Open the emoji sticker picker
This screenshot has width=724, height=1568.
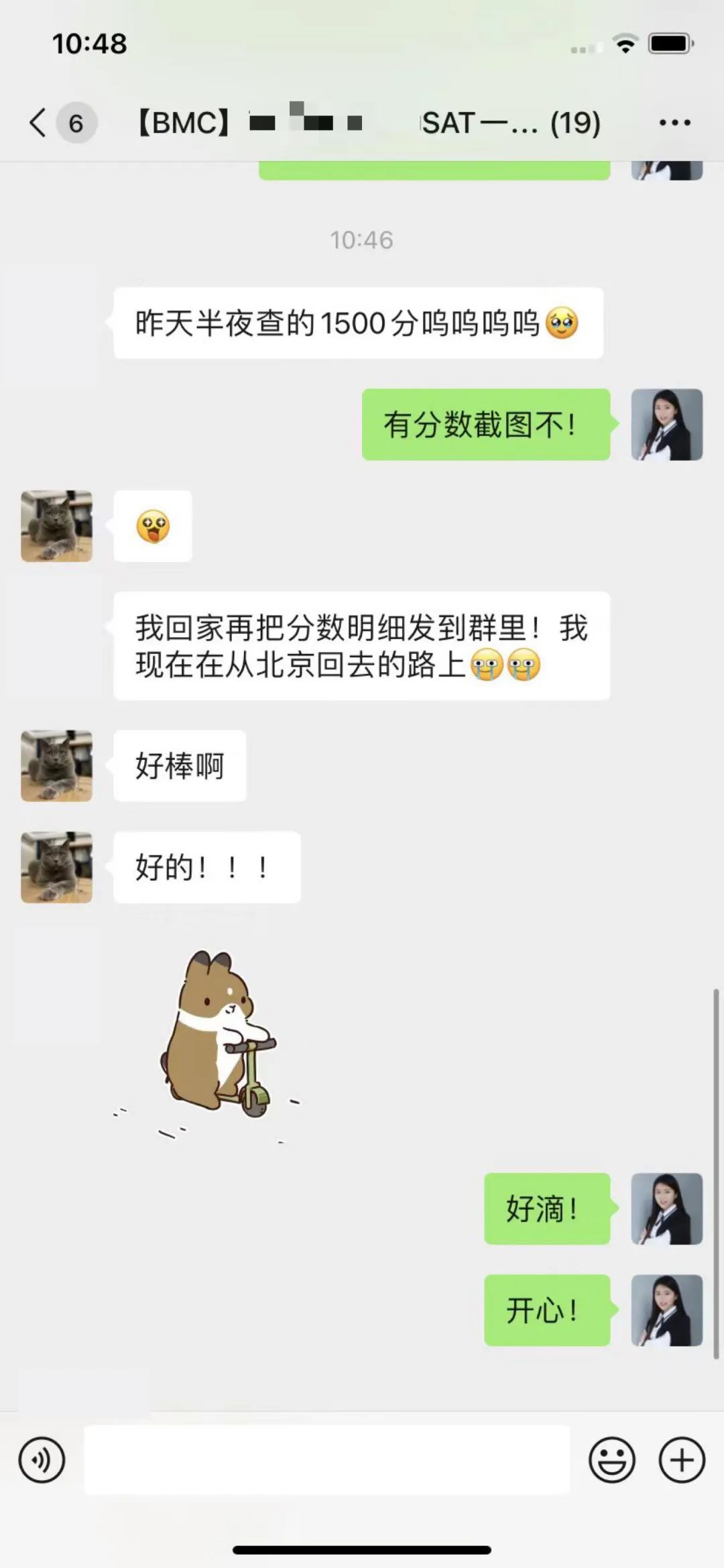pyautogui.click(x=611, y=1460)
